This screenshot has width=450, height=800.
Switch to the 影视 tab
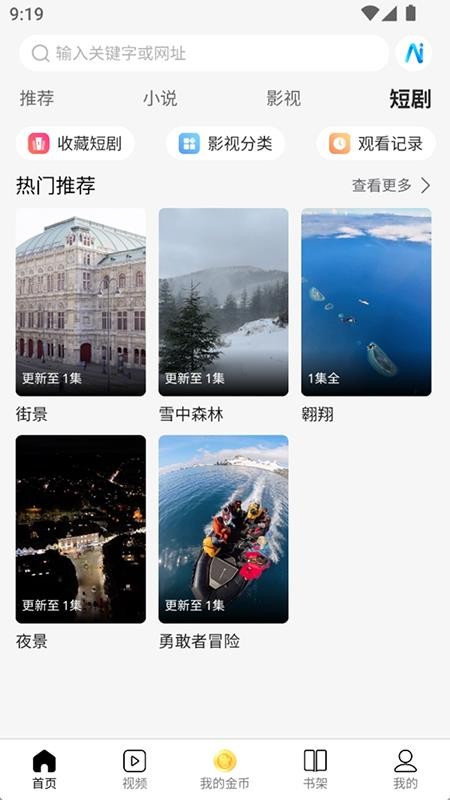tap(283, 98)
